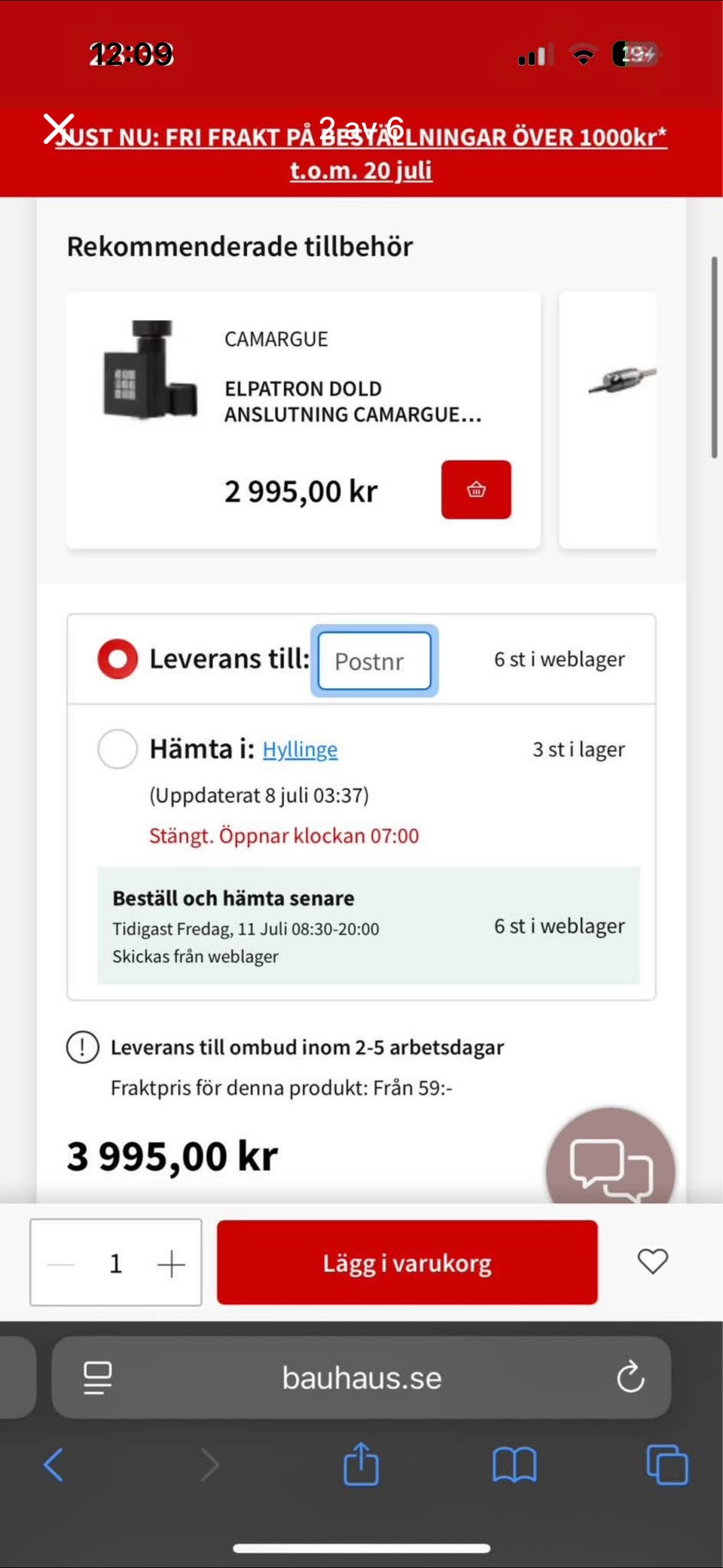The width and height of the screenshot is (723, 1568).
Task: Decrease the quantity by one
Action: 62,1264
